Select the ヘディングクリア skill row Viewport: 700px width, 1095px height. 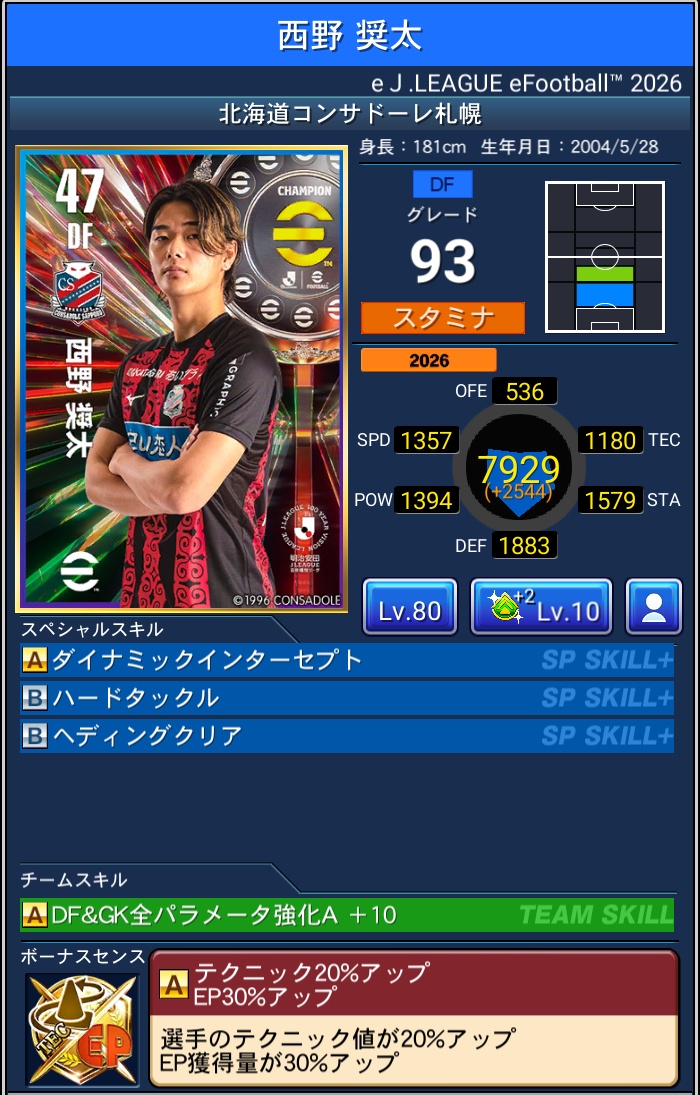point(346,735)
